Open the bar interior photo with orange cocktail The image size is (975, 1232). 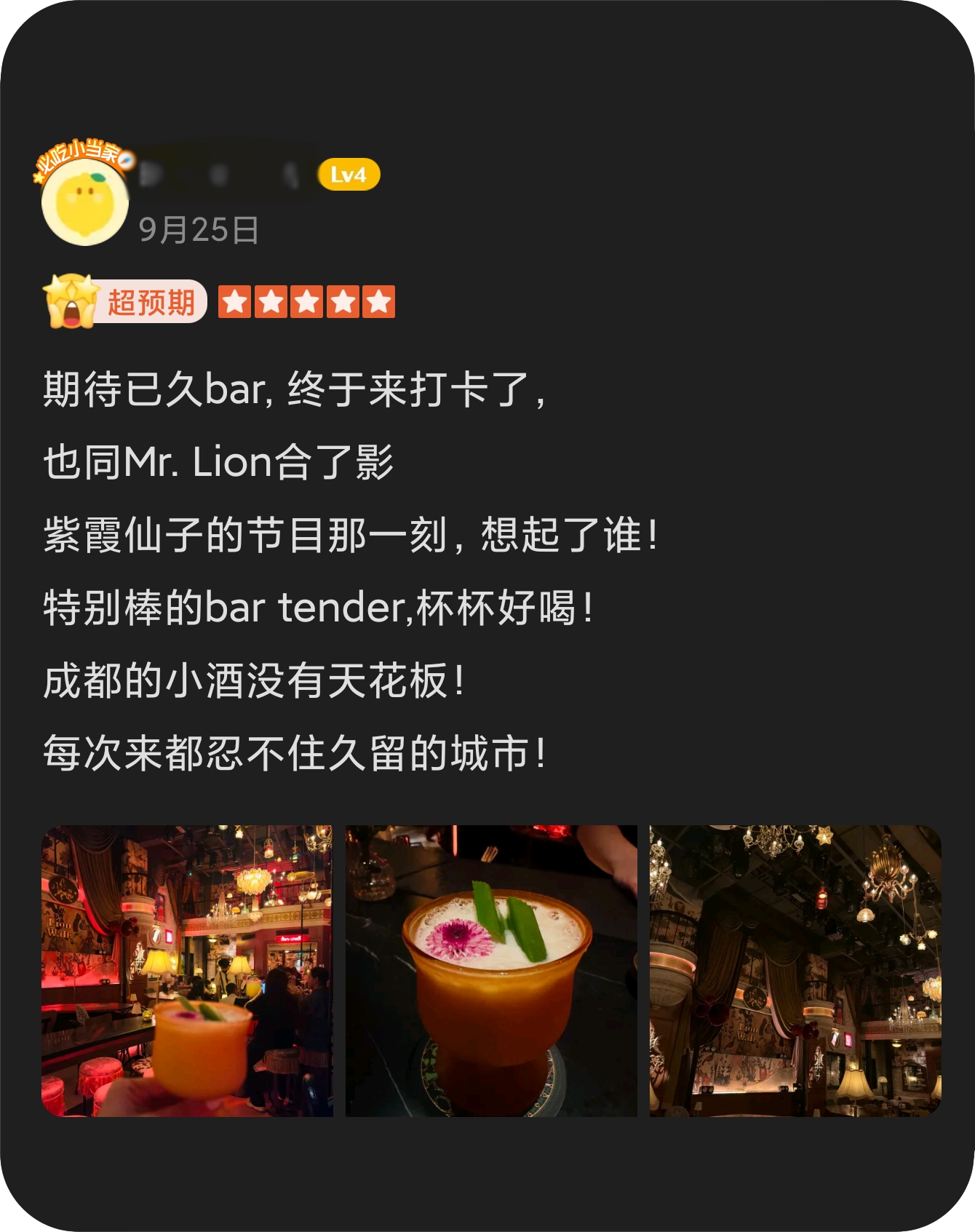187,971
